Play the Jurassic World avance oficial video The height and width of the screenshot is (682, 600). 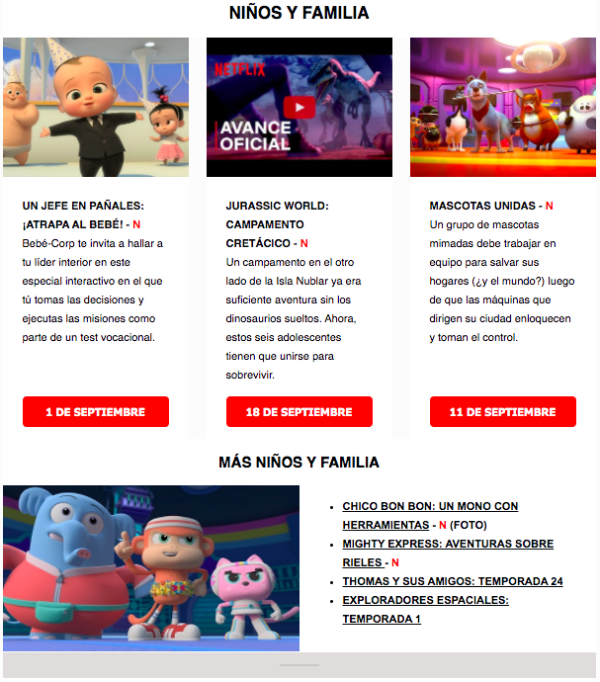click(x=299, y=108)
